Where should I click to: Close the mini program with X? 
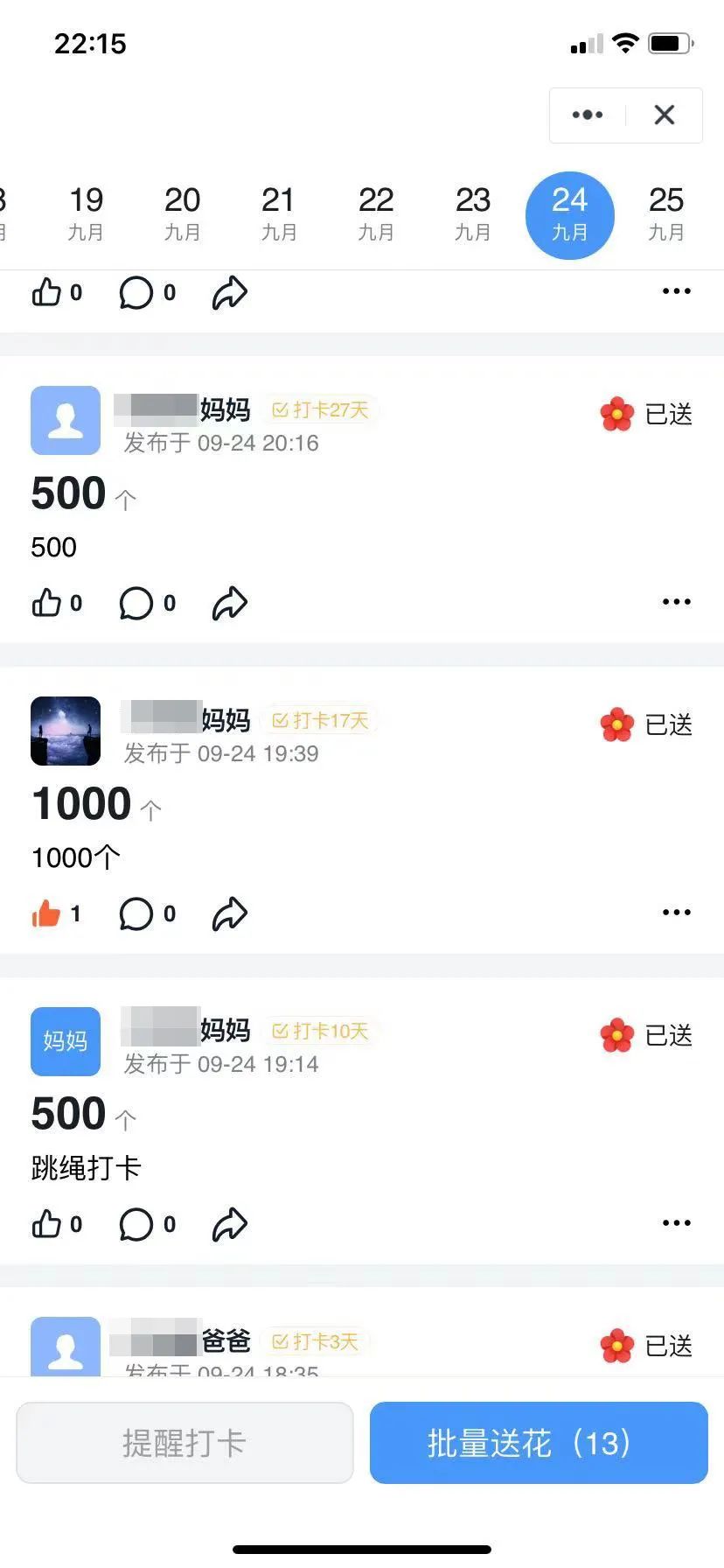coord(665,115)
